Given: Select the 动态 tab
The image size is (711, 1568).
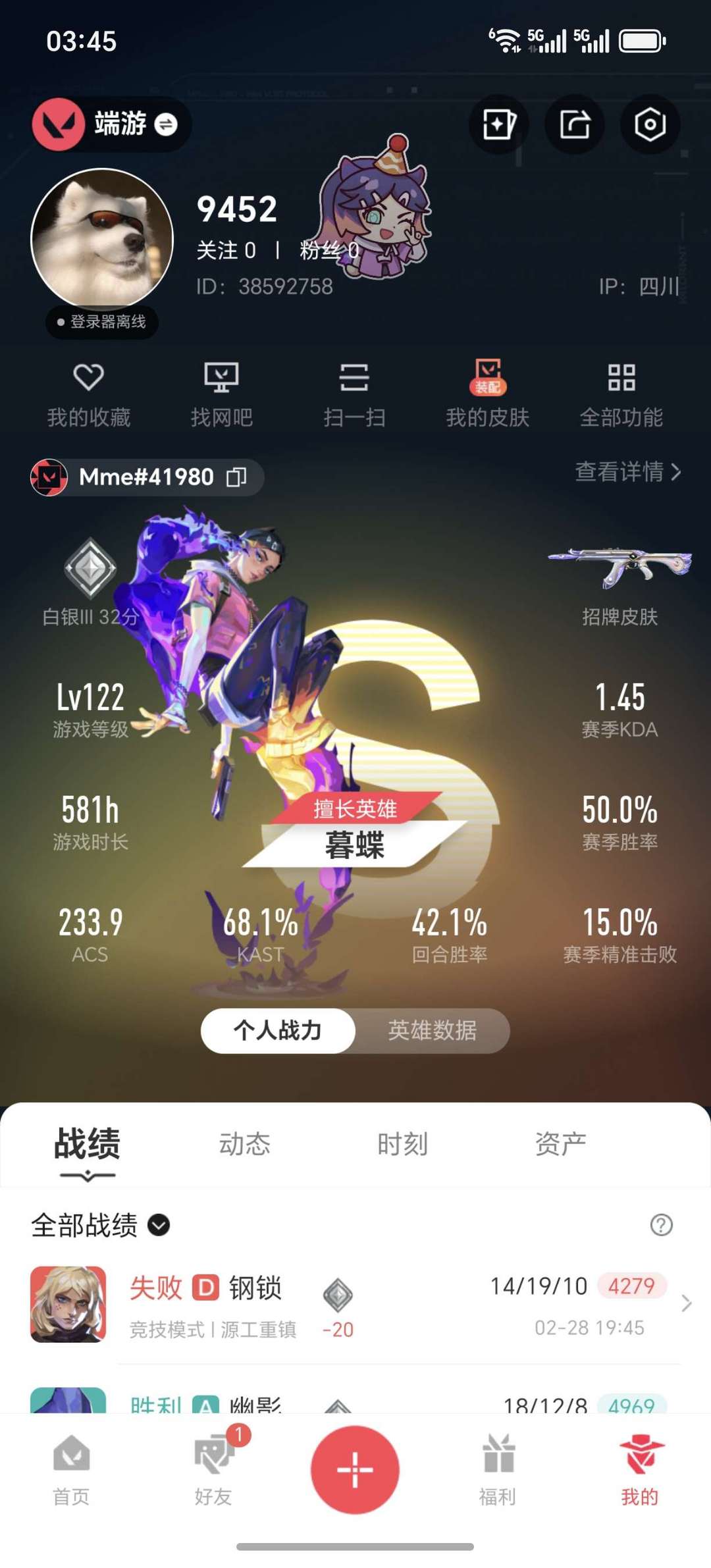Looking at the screenshot, I should click(245, 1144).
